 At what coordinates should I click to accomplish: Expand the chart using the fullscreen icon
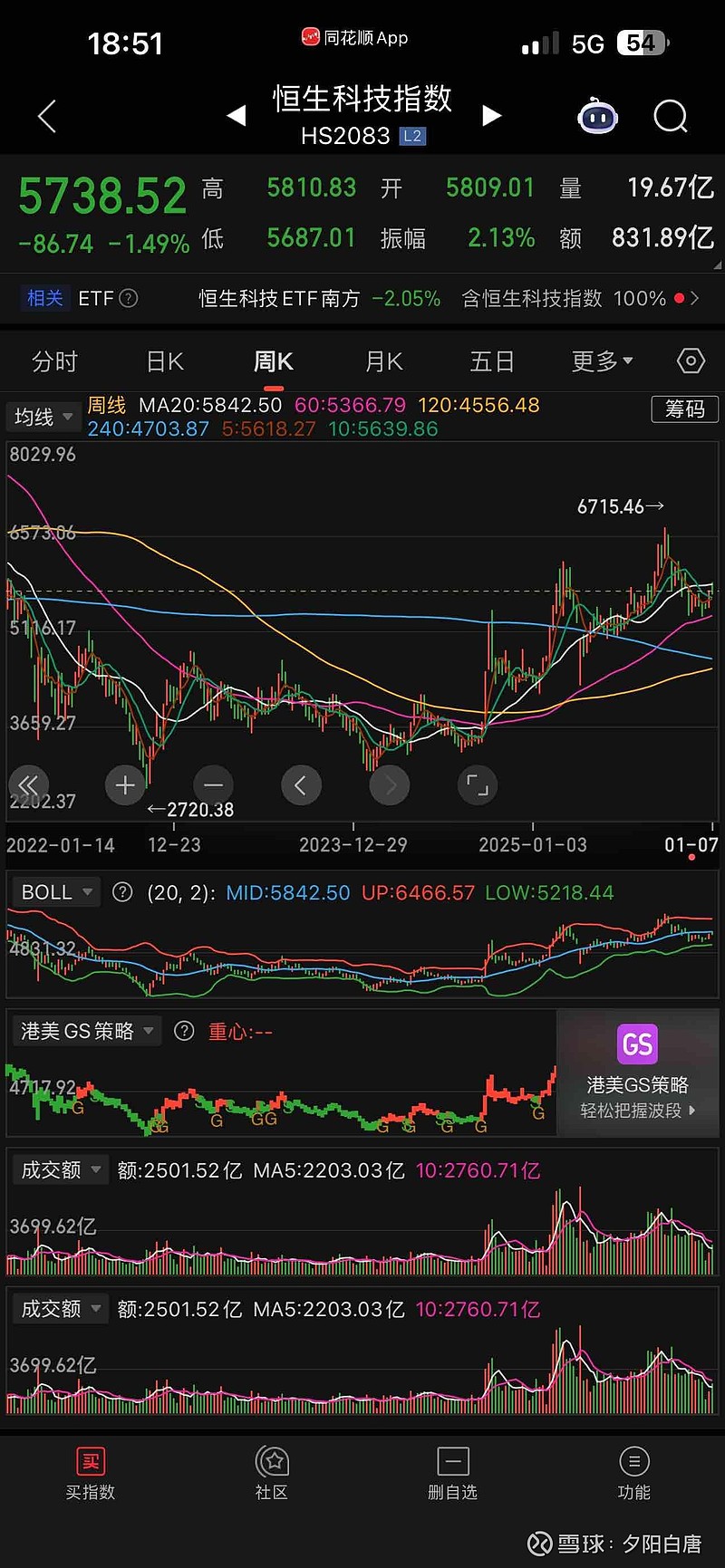point(478,785)
